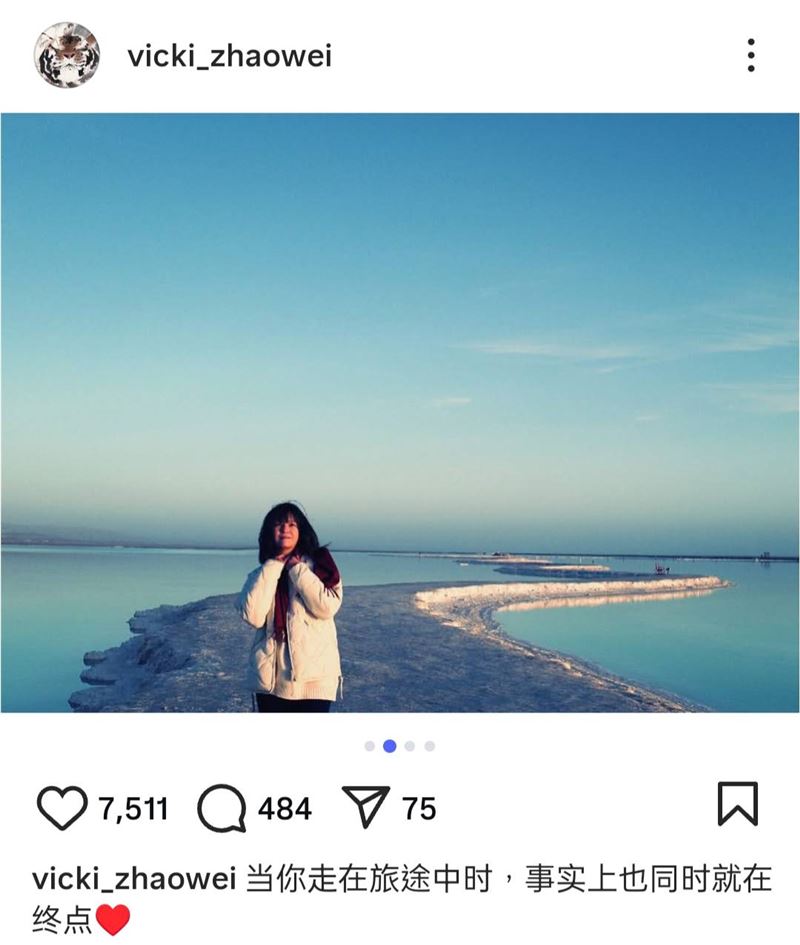
Task: Select the third carousel indicator dot
Action: tap(409, 744)
